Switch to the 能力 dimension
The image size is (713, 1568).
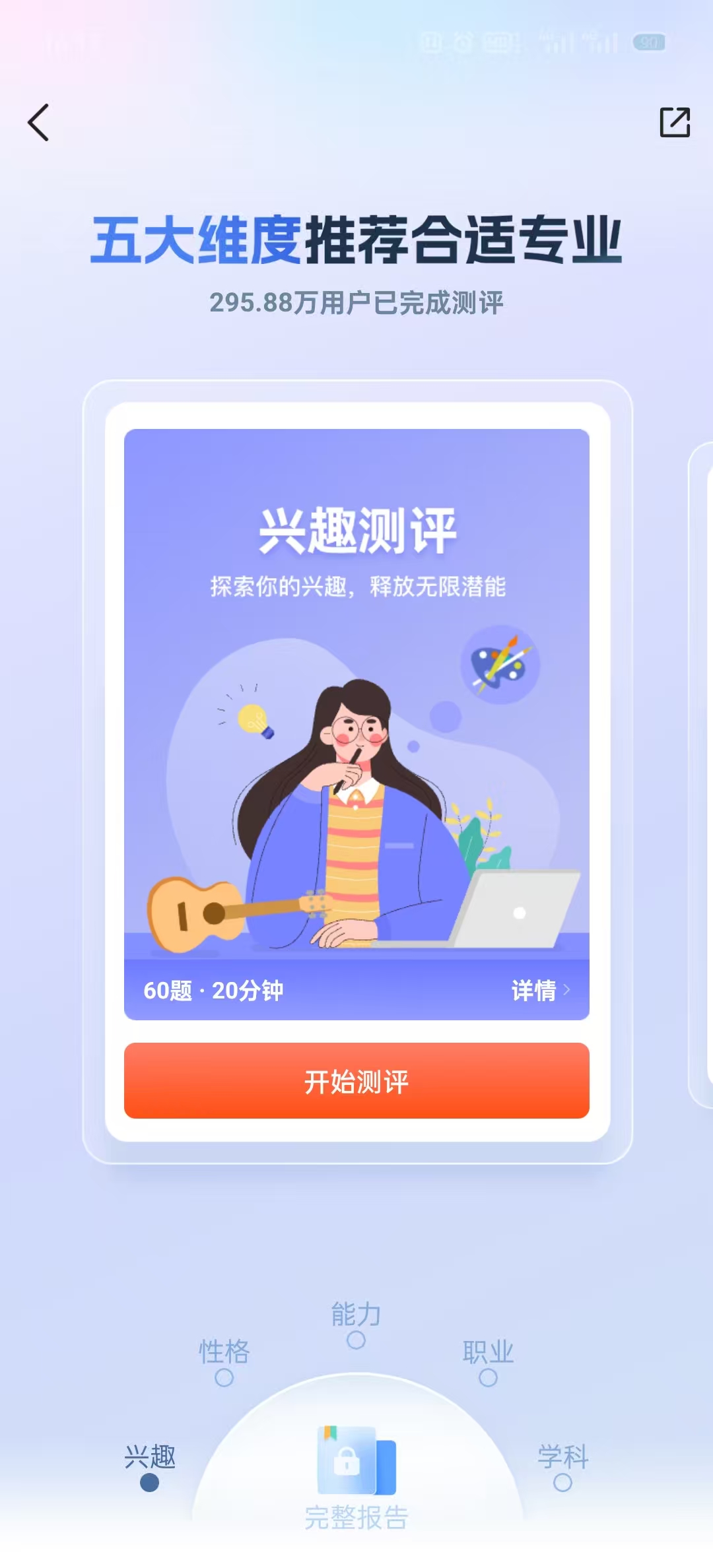pyautogui.click(x=356, y=1324)
